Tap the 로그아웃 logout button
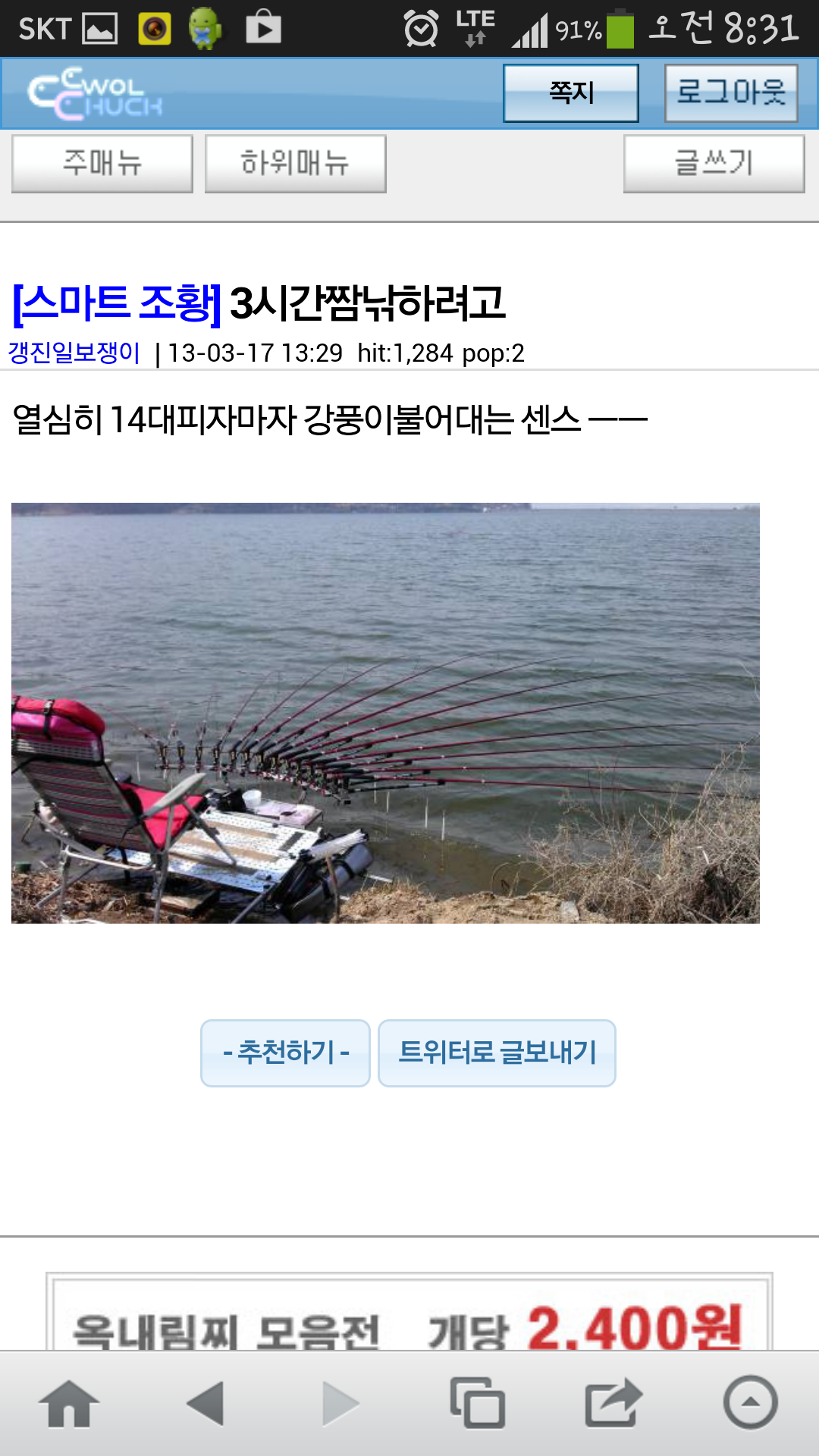The height and width of the screenshot is (1456, 819). click(x=730, y=93)
